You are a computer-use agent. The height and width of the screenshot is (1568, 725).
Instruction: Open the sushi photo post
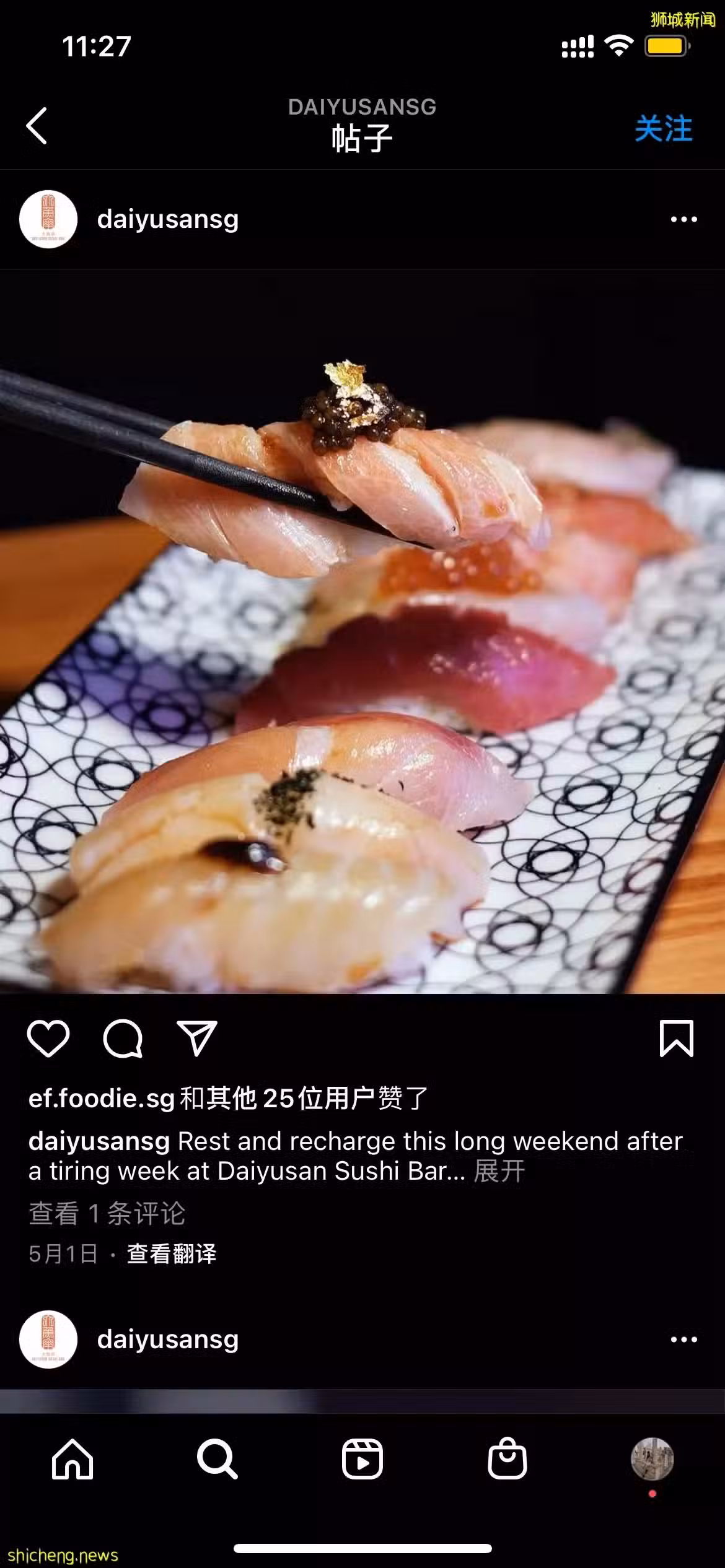362,632
